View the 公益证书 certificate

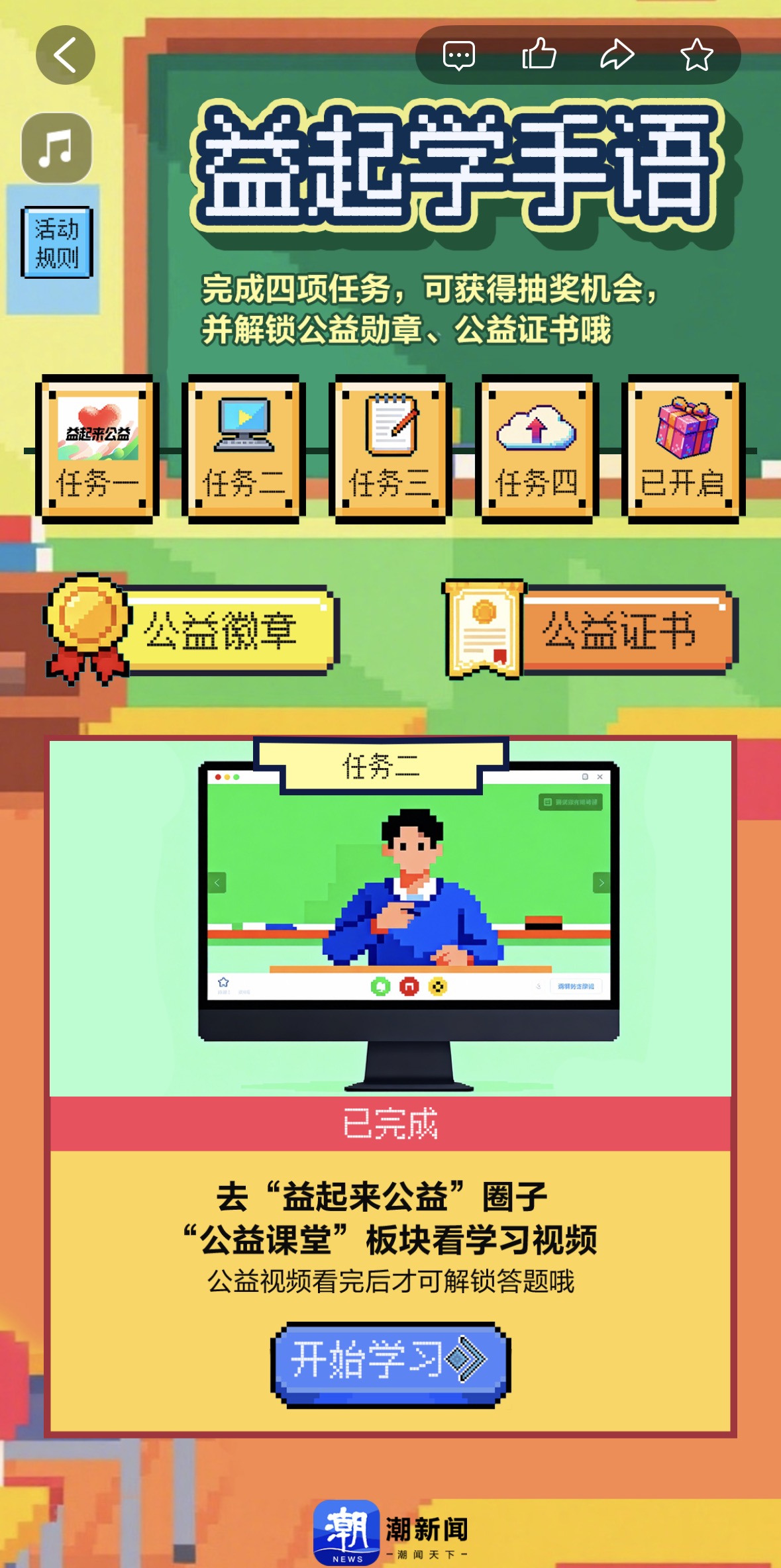pos(591,630)
